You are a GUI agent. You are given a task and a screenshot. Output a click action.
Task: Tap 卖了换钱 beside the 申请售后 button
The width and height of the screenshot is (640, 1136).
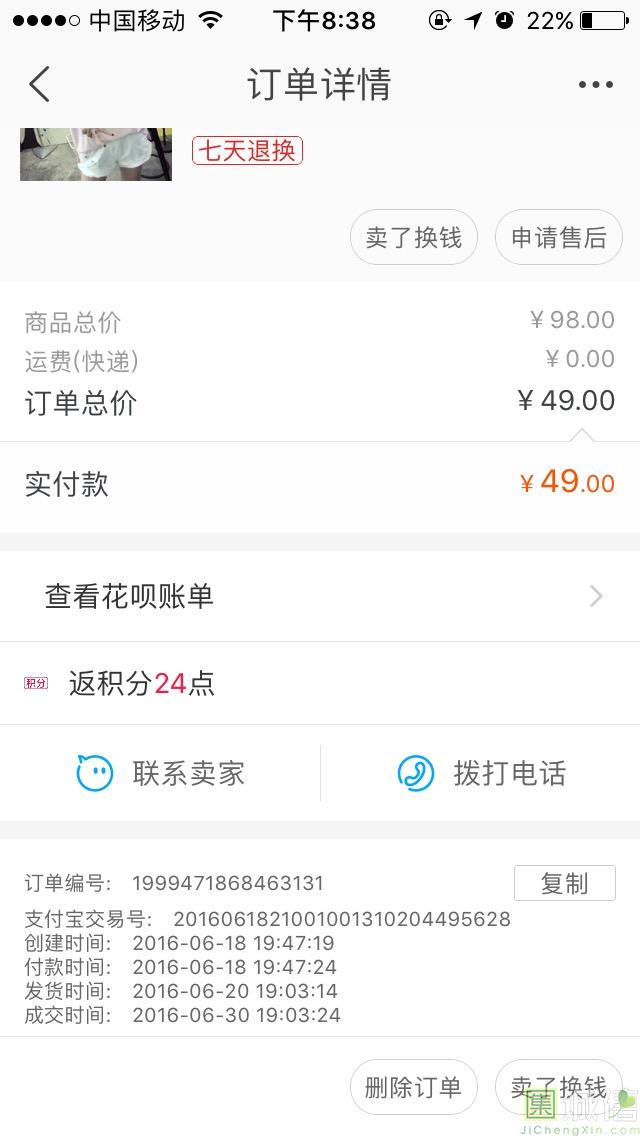414,237
